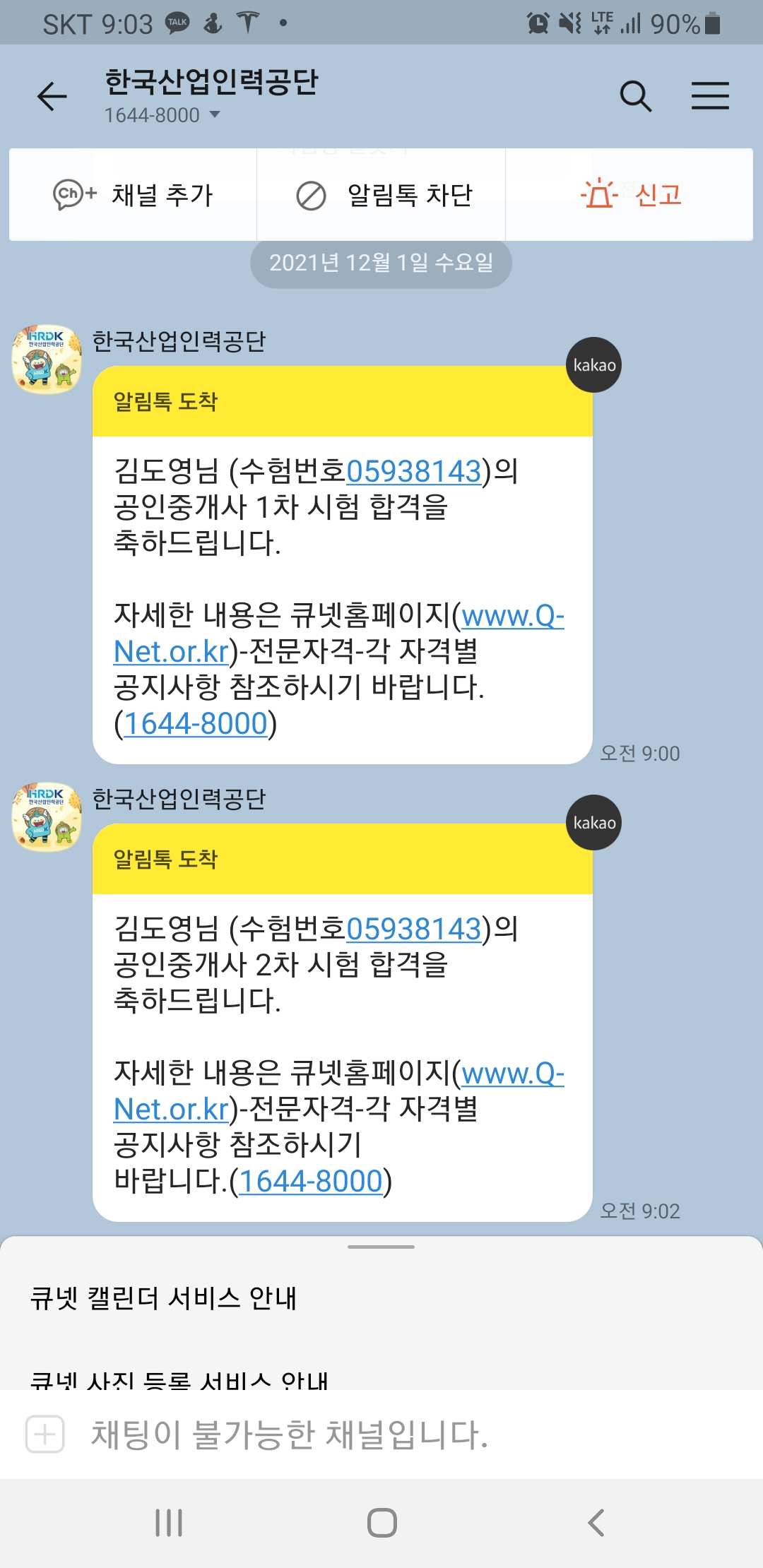Image resolution: width=763 pixels, height=1568 pixels.
Task: Report this channel with 신고
Action: [x=630, y=194]
